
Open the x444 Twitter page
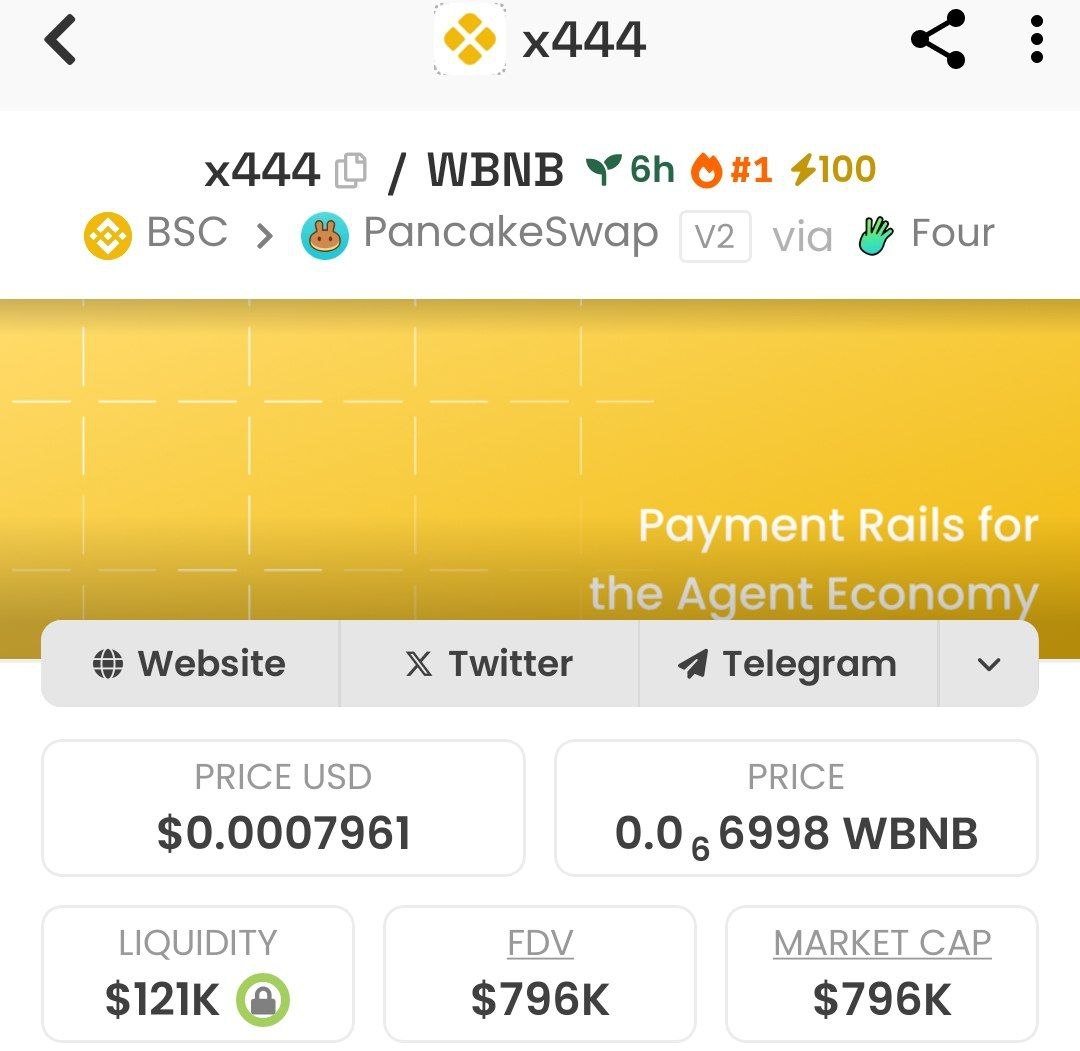click(x=490, y=664)
